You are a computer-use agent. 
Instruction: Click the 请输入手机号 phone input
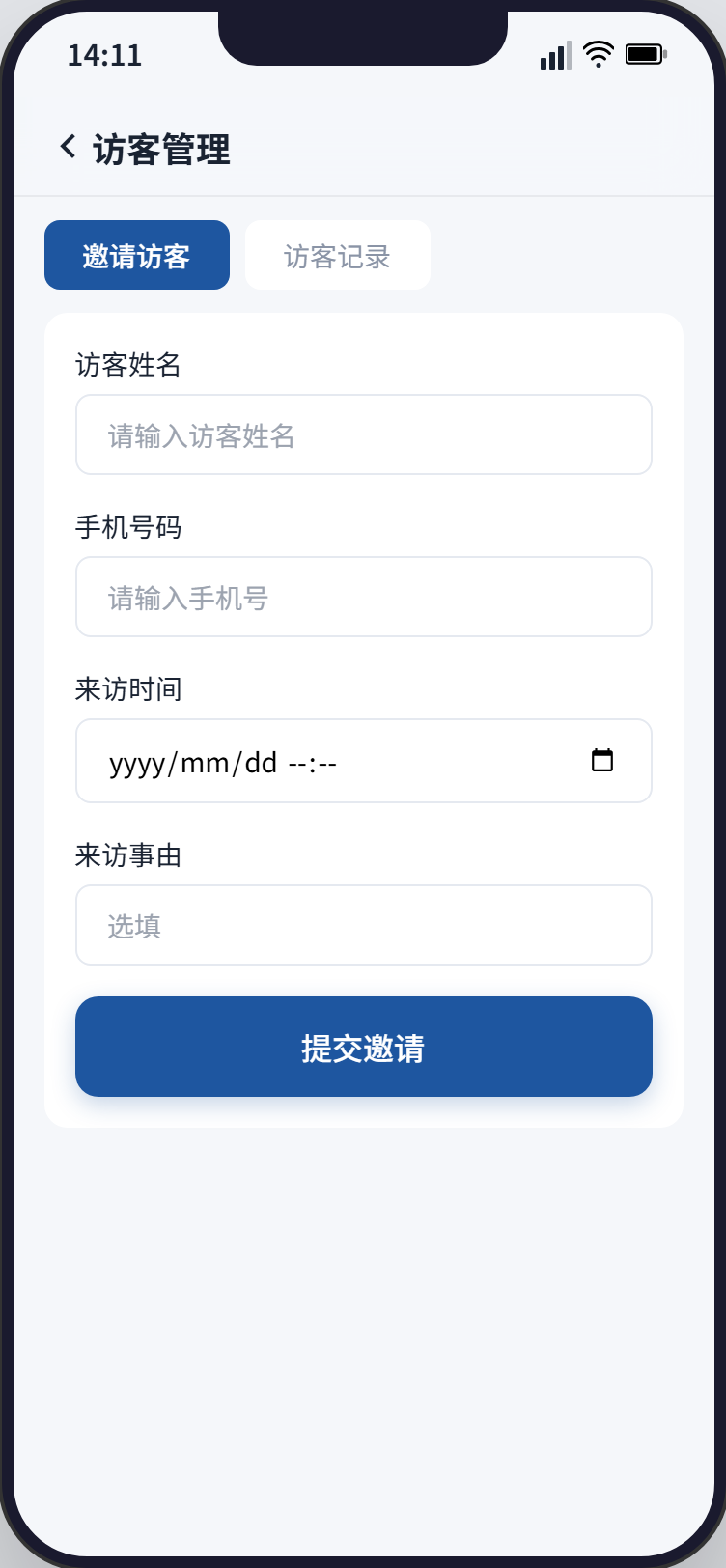point(363,597)
